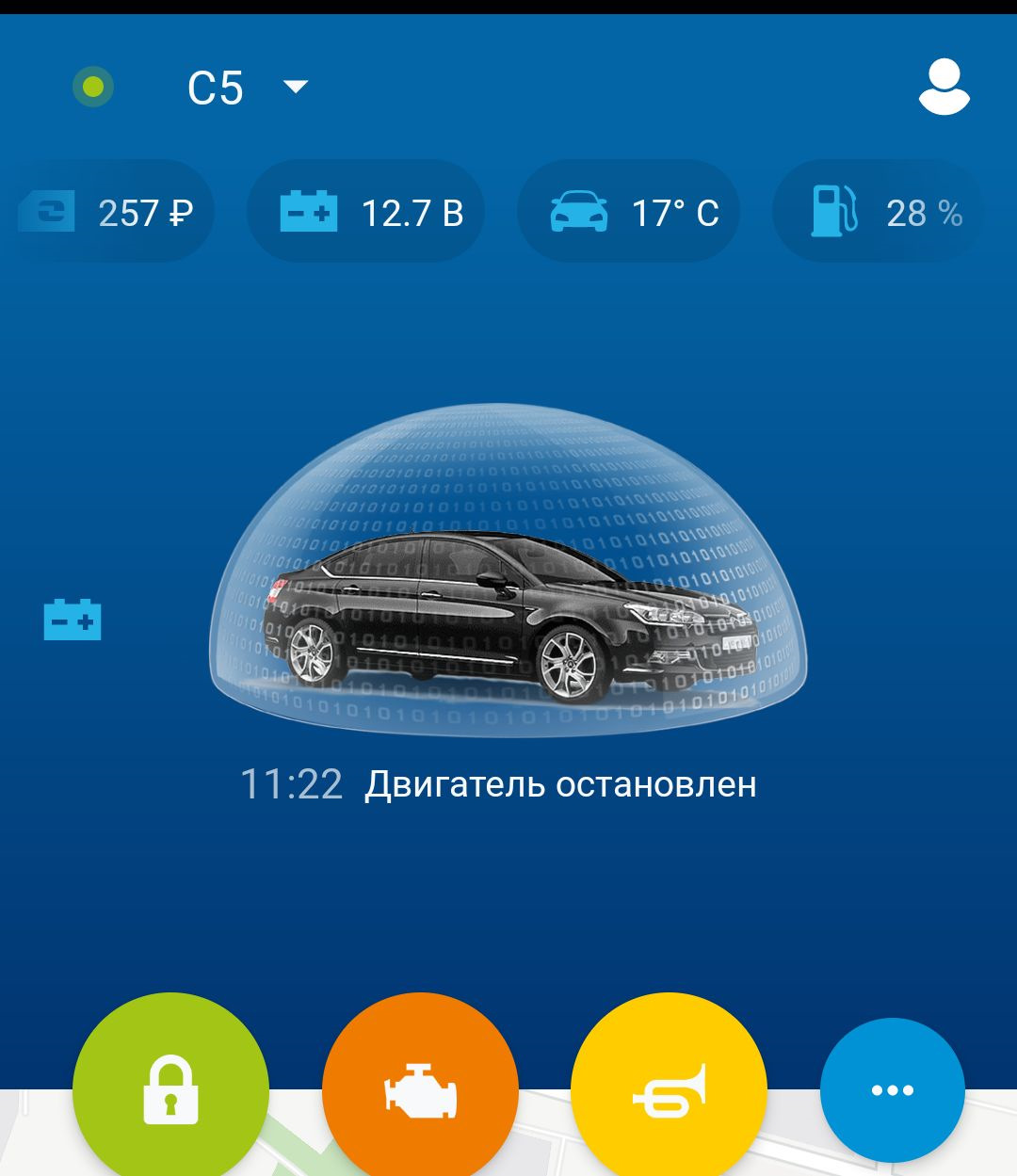Select the 17° C cabin temperature chip
This screenshot has width=1017, height=1176.
629,212
